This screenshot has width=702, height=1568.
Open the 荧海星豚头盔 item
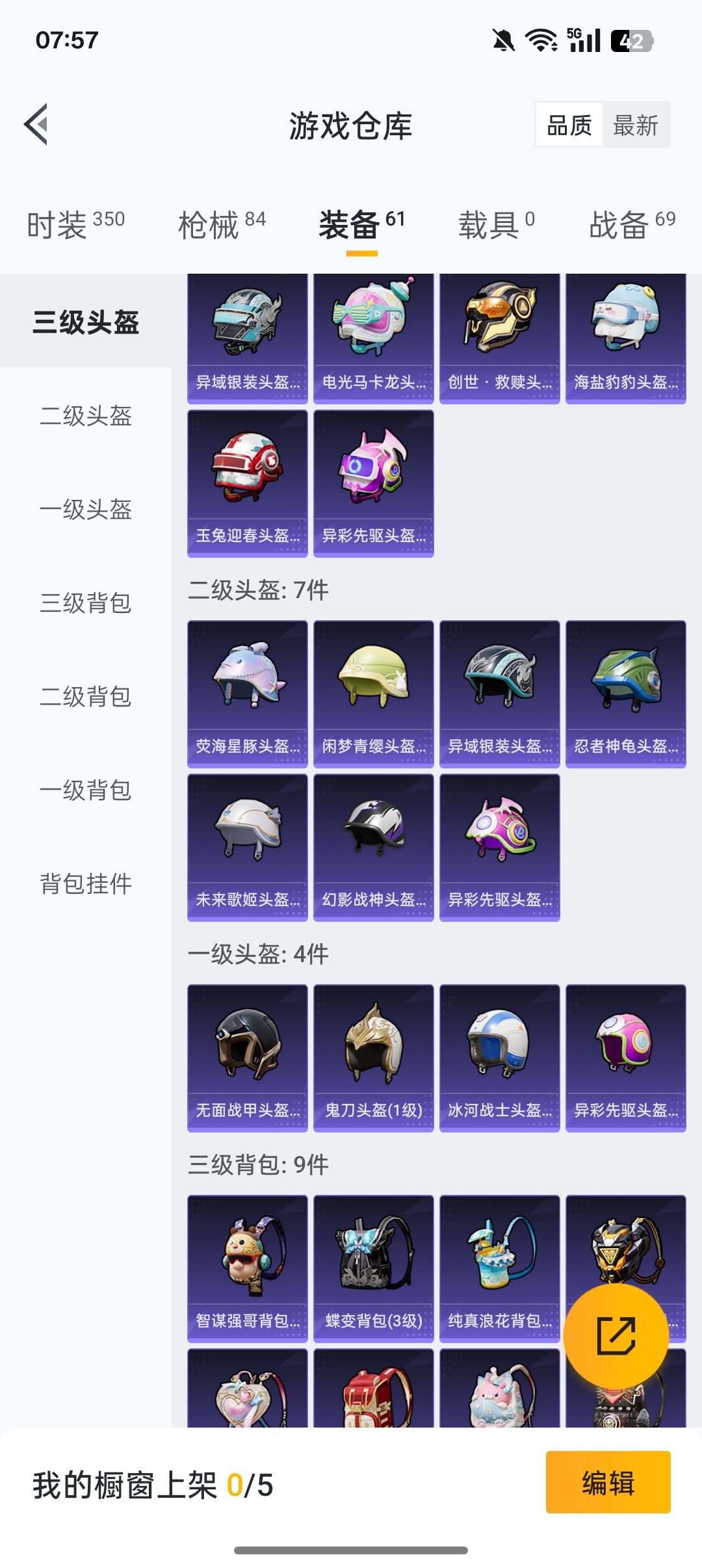point(247,694)
